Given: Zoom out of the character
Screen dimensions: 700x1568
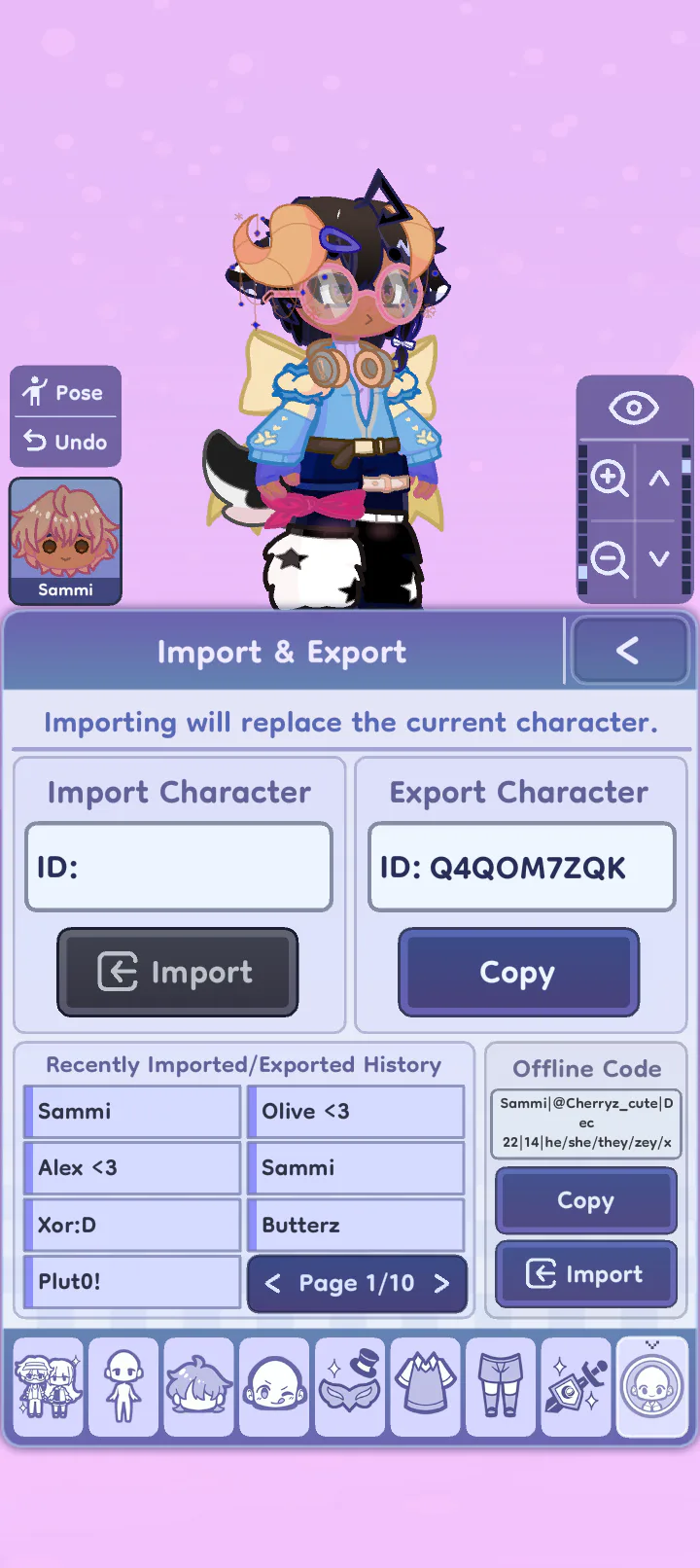Looking at the screenshot, I should pos(610,559).
